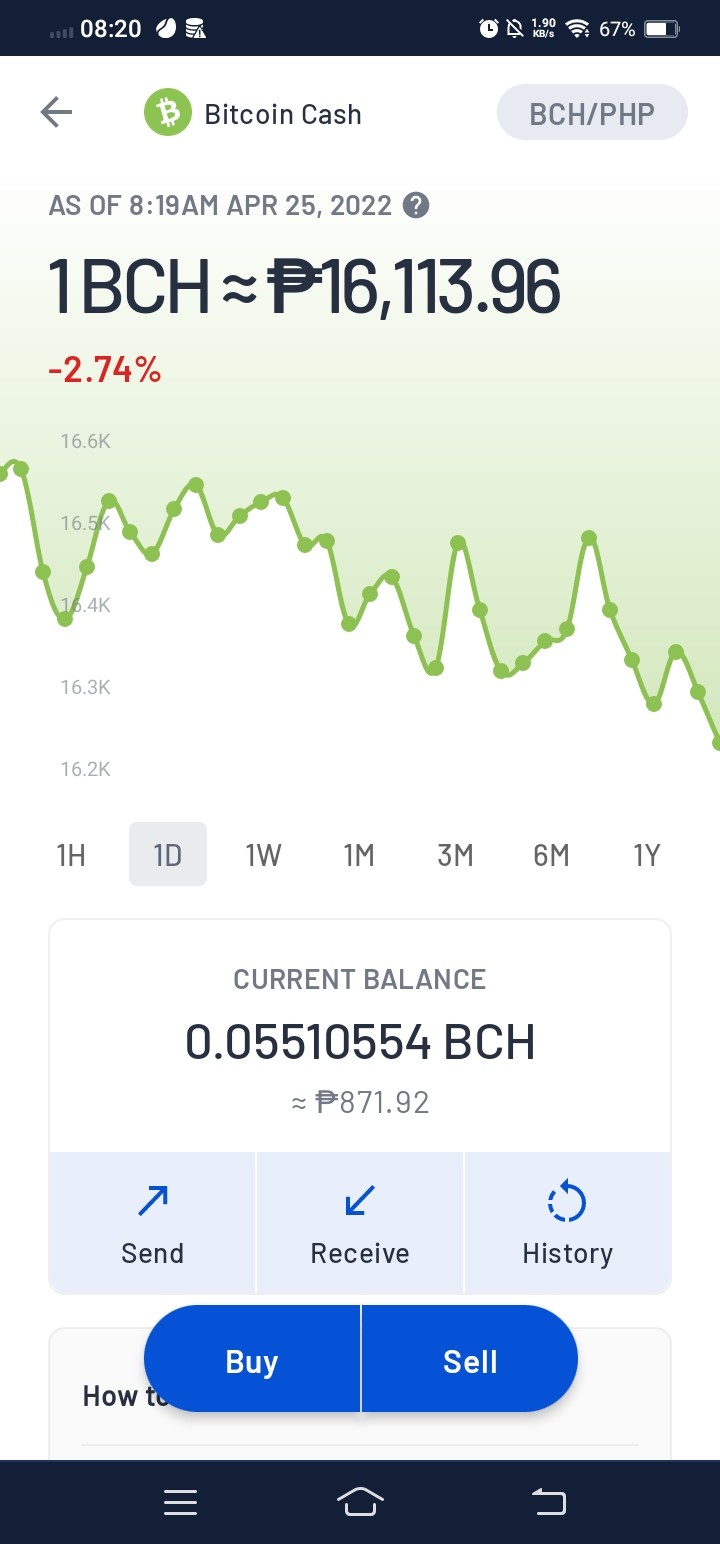
Task: Switch chart to 6M range
Action: point(551,855)
